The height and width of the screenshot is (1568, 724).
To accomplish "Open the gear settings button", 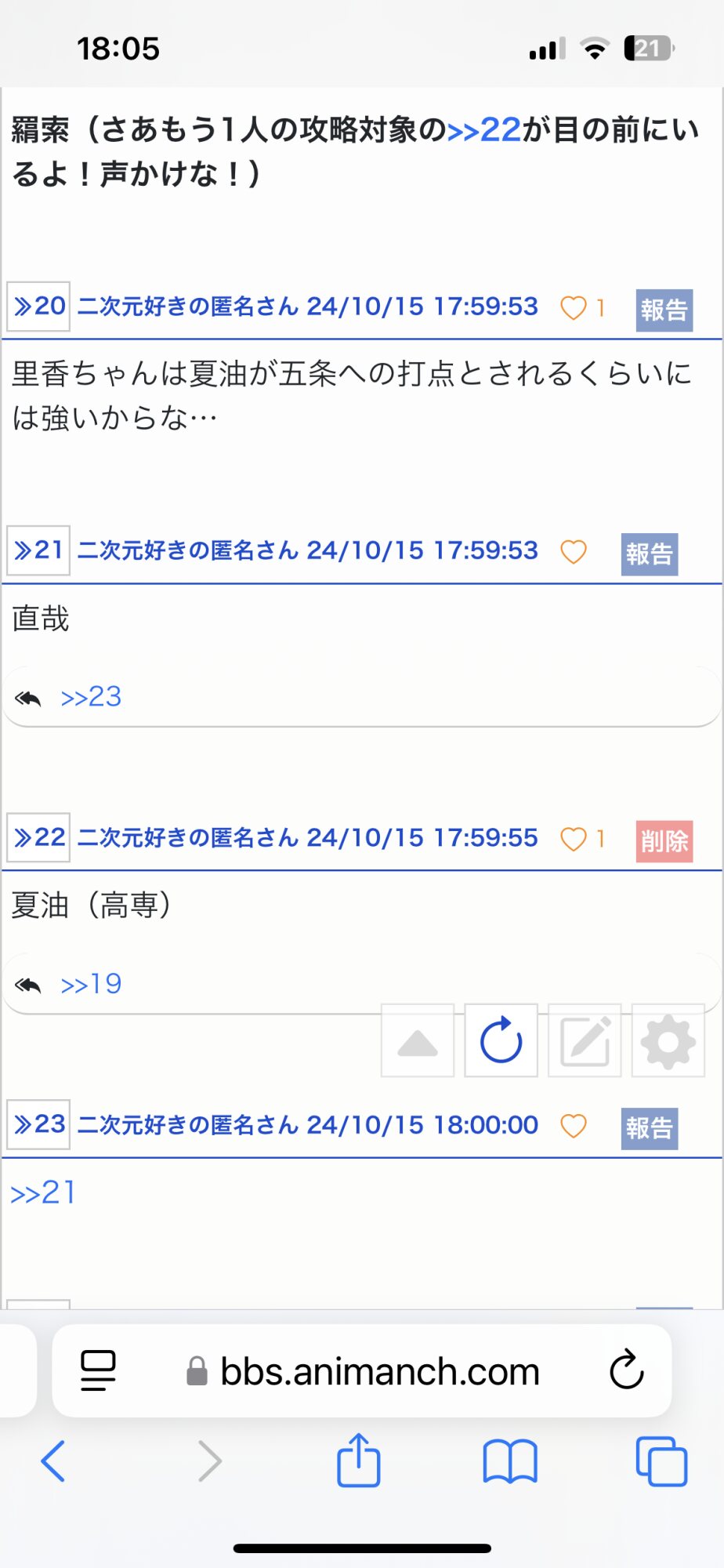I will [668, 1040].
